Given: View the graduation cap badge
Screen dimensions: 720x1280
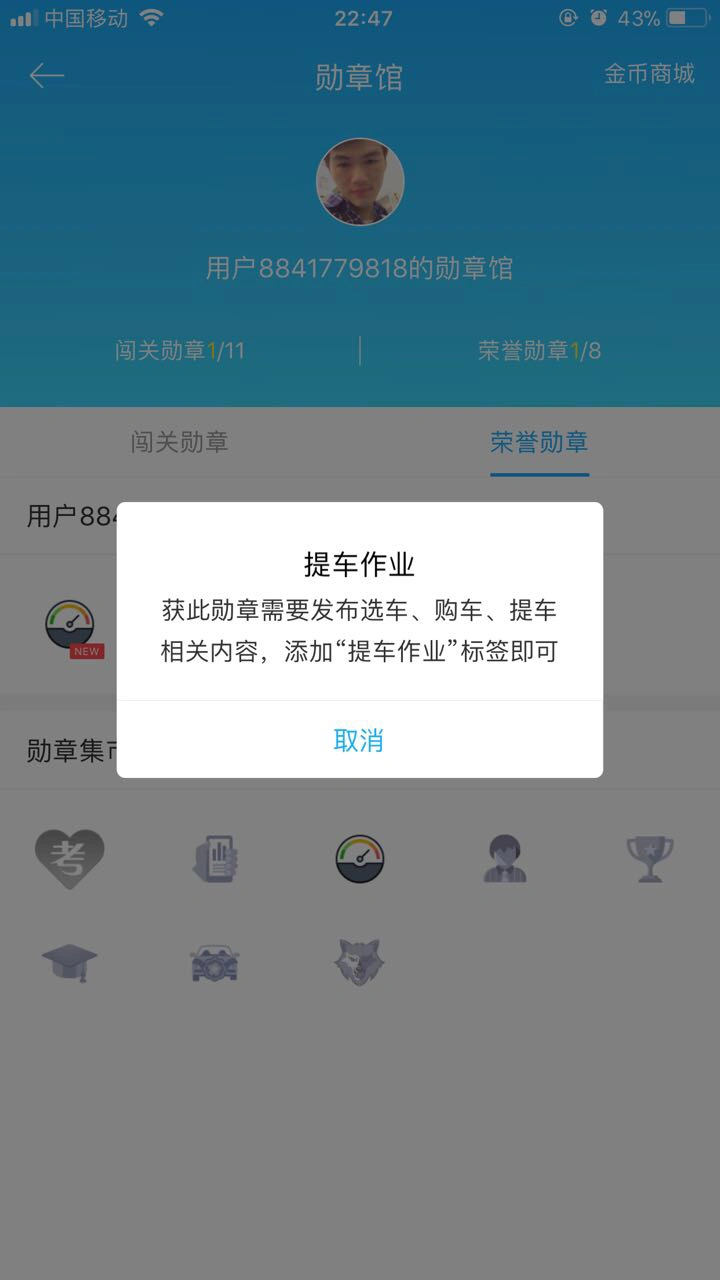Looking at the screenshot, I should click(70, 962).
